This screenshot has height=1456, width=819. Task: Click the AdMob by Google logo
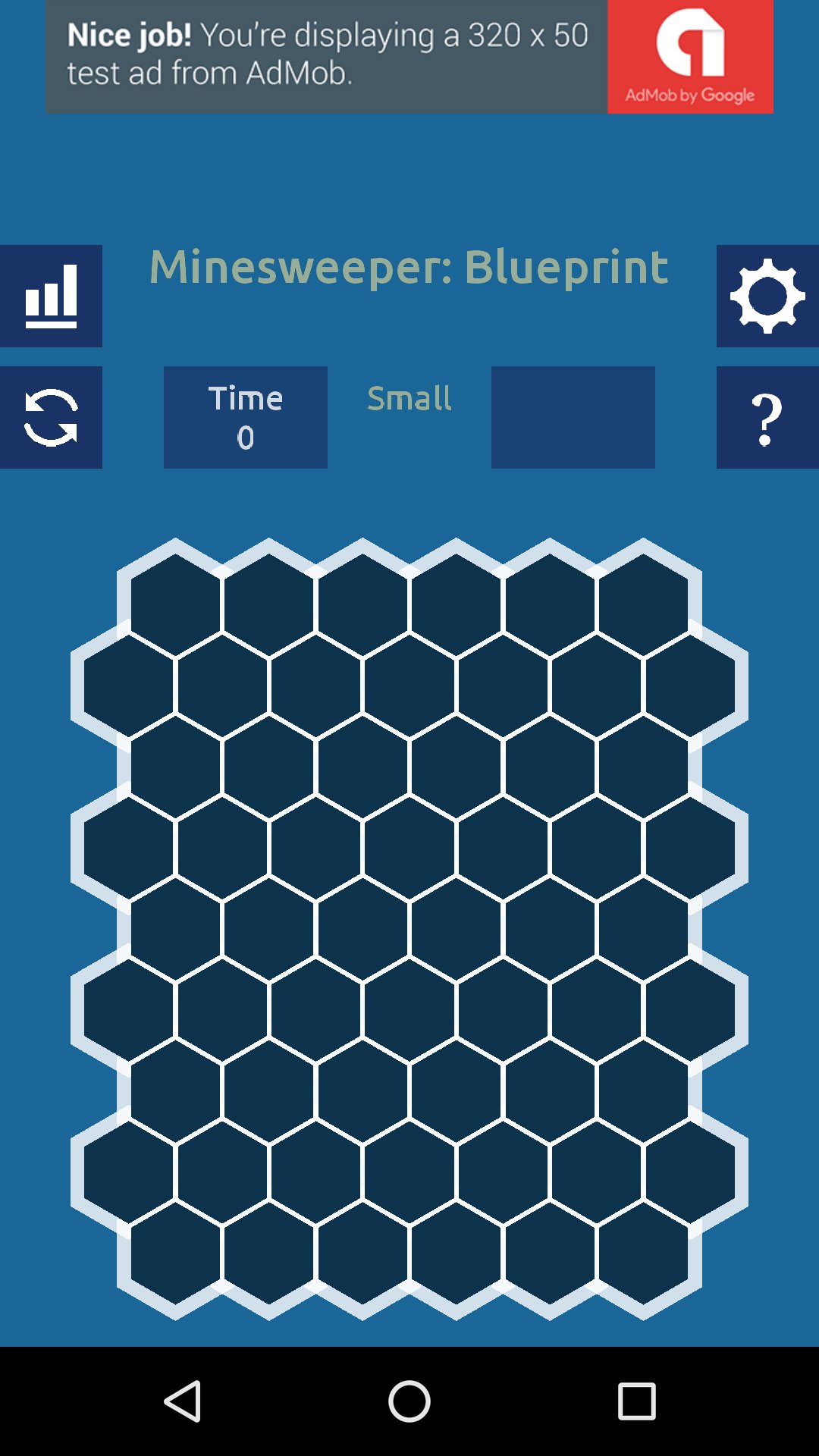pos(690,57)
